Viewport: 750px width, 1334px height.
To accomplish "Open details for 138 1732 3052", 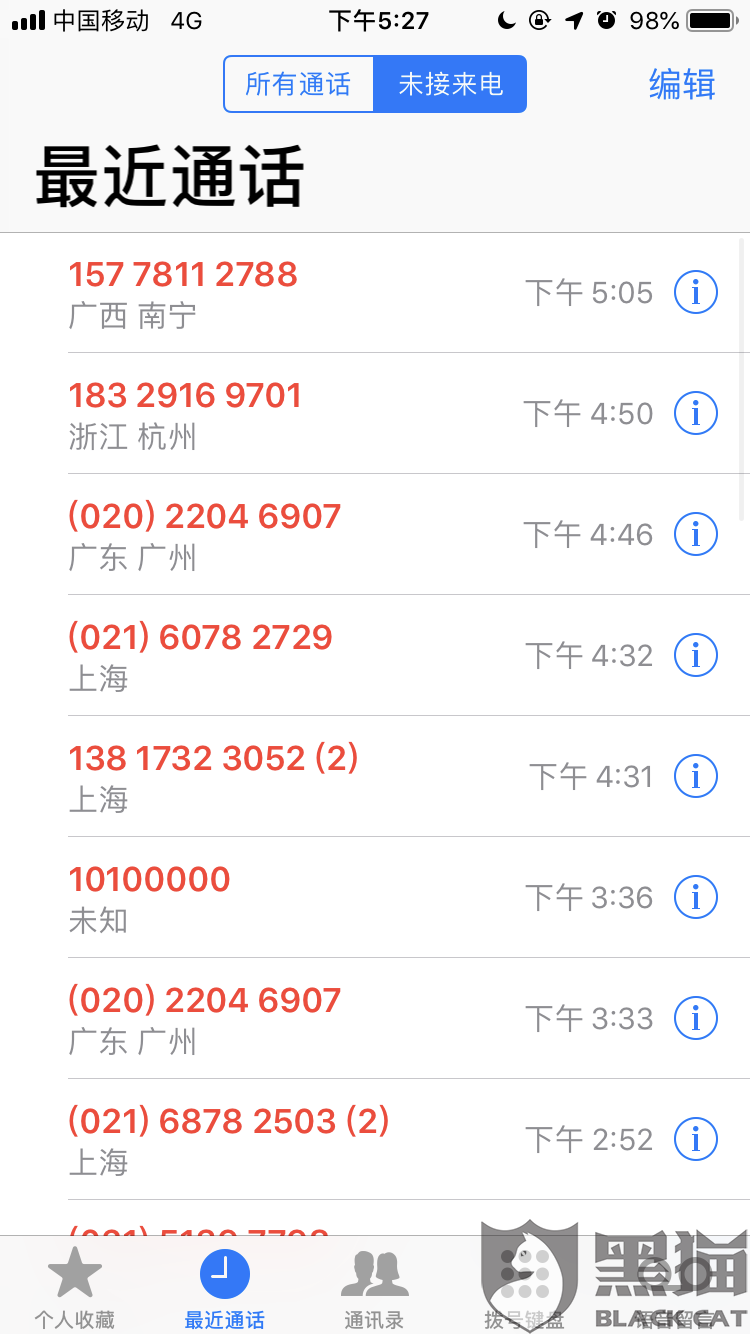I will pos(696,777).
